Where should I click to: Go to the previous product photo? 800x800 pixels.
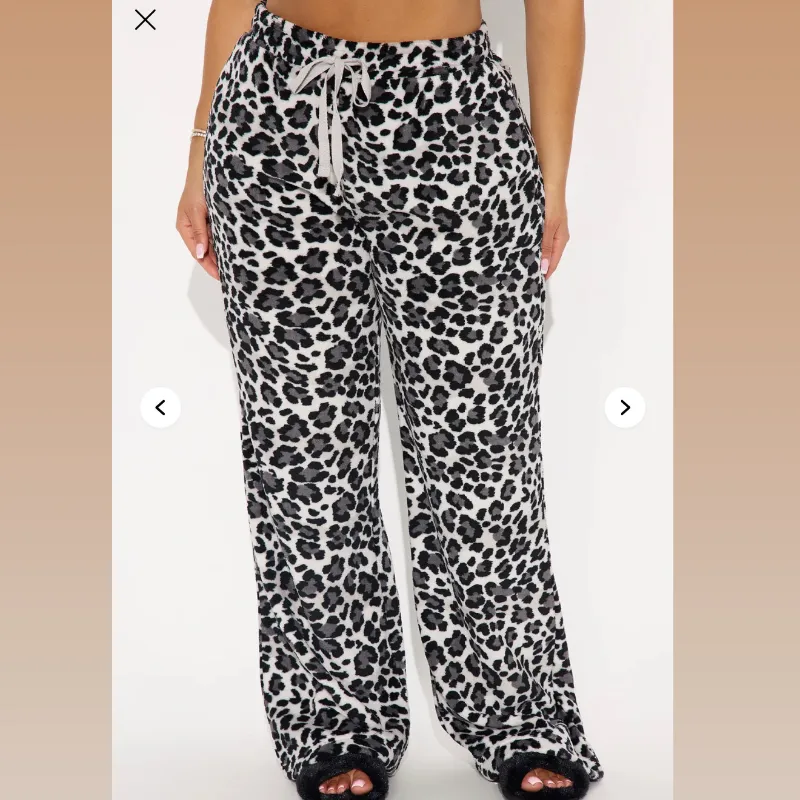[x=160, y=407]
